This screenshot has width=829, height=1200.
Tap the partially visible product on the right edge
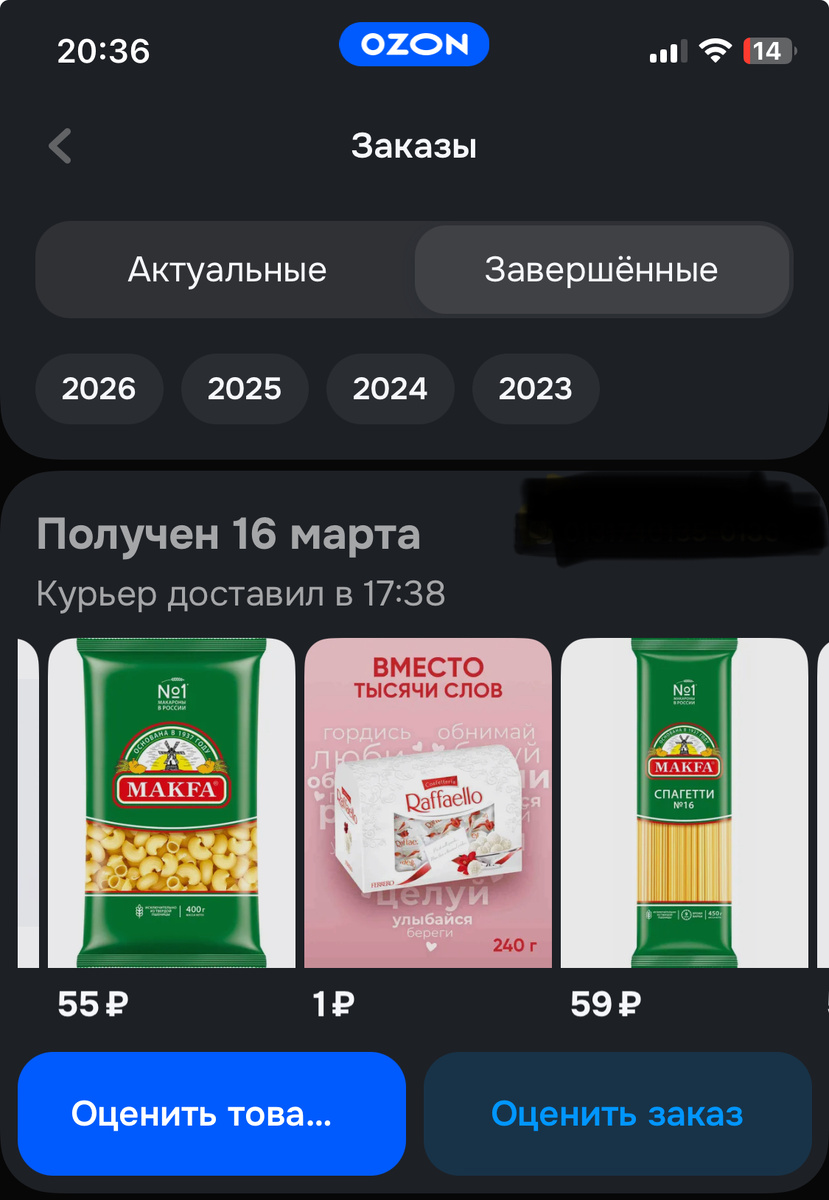click(x=823, y=800)
